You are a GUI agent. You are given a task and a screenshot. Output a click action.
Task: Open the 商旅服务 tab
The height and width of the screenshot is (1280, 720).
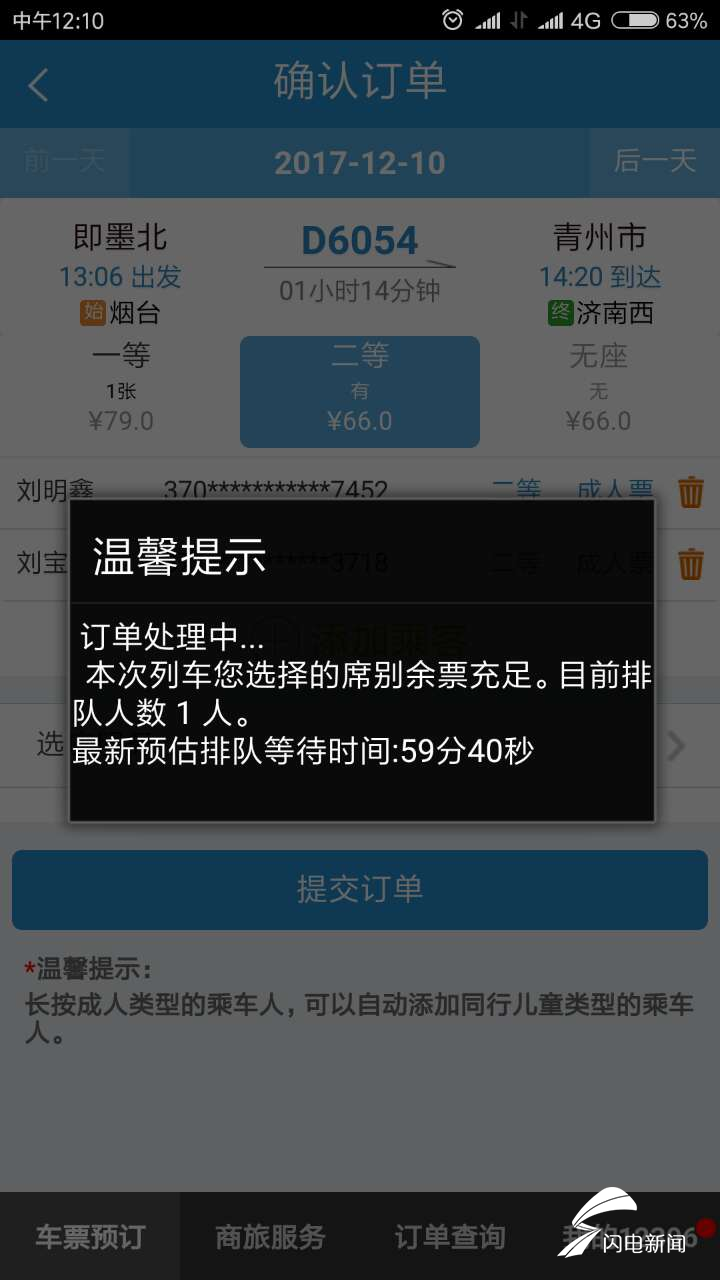270,1237
